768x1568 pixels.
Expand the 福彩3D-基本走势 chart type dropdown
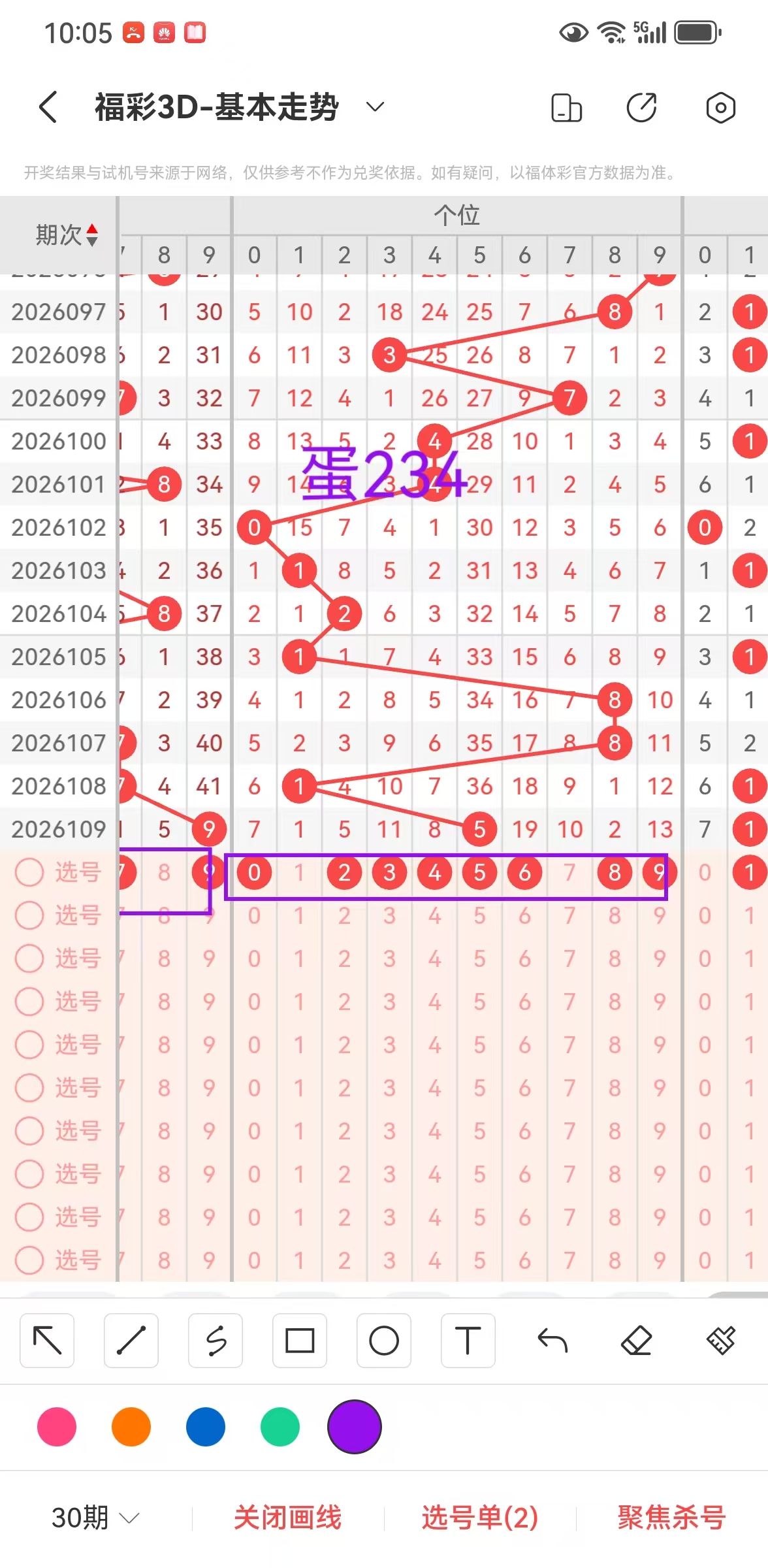pos(374,107)
